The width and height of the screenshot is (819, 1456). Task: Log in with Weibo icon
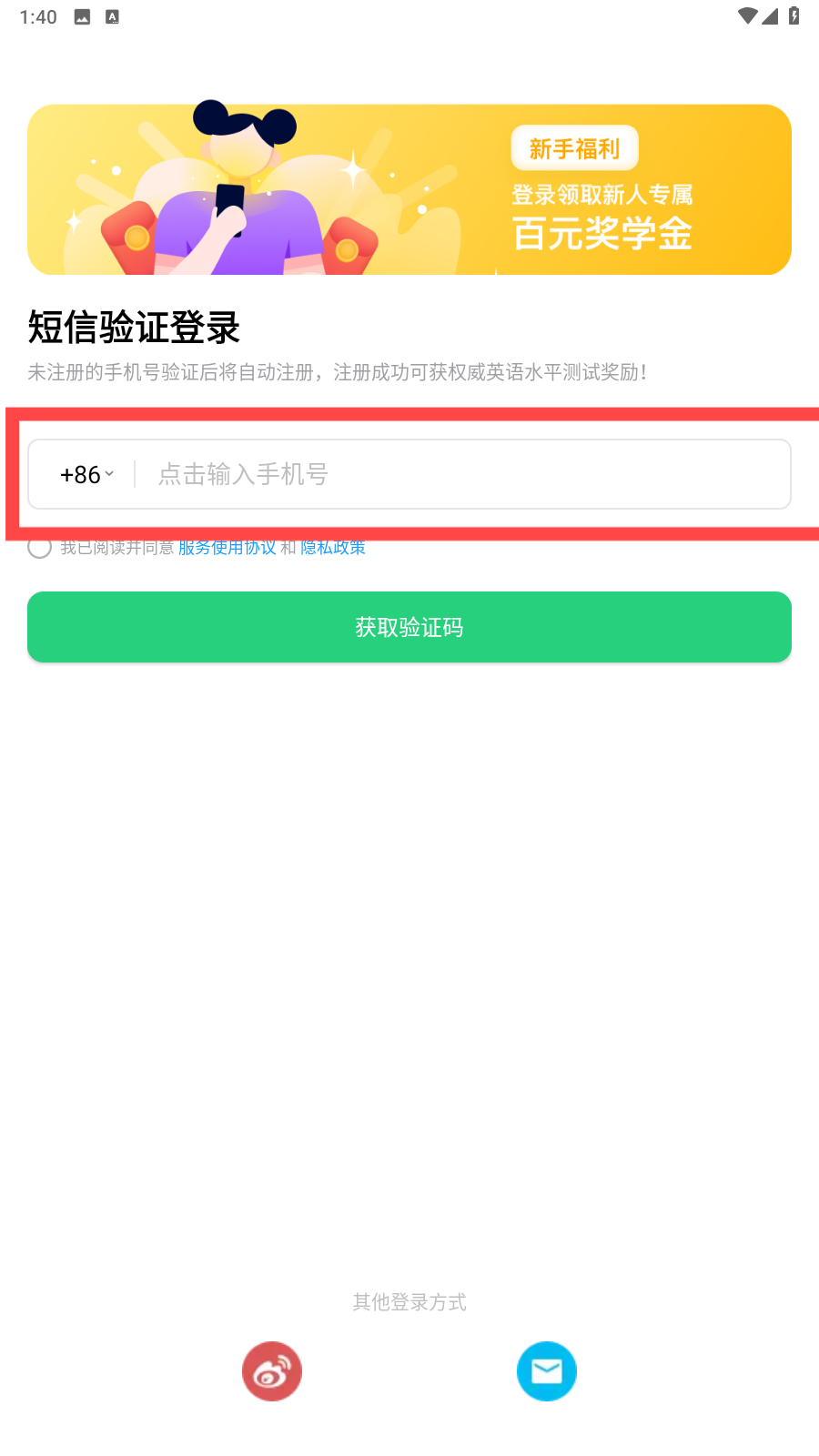[x=272, y=1371]
